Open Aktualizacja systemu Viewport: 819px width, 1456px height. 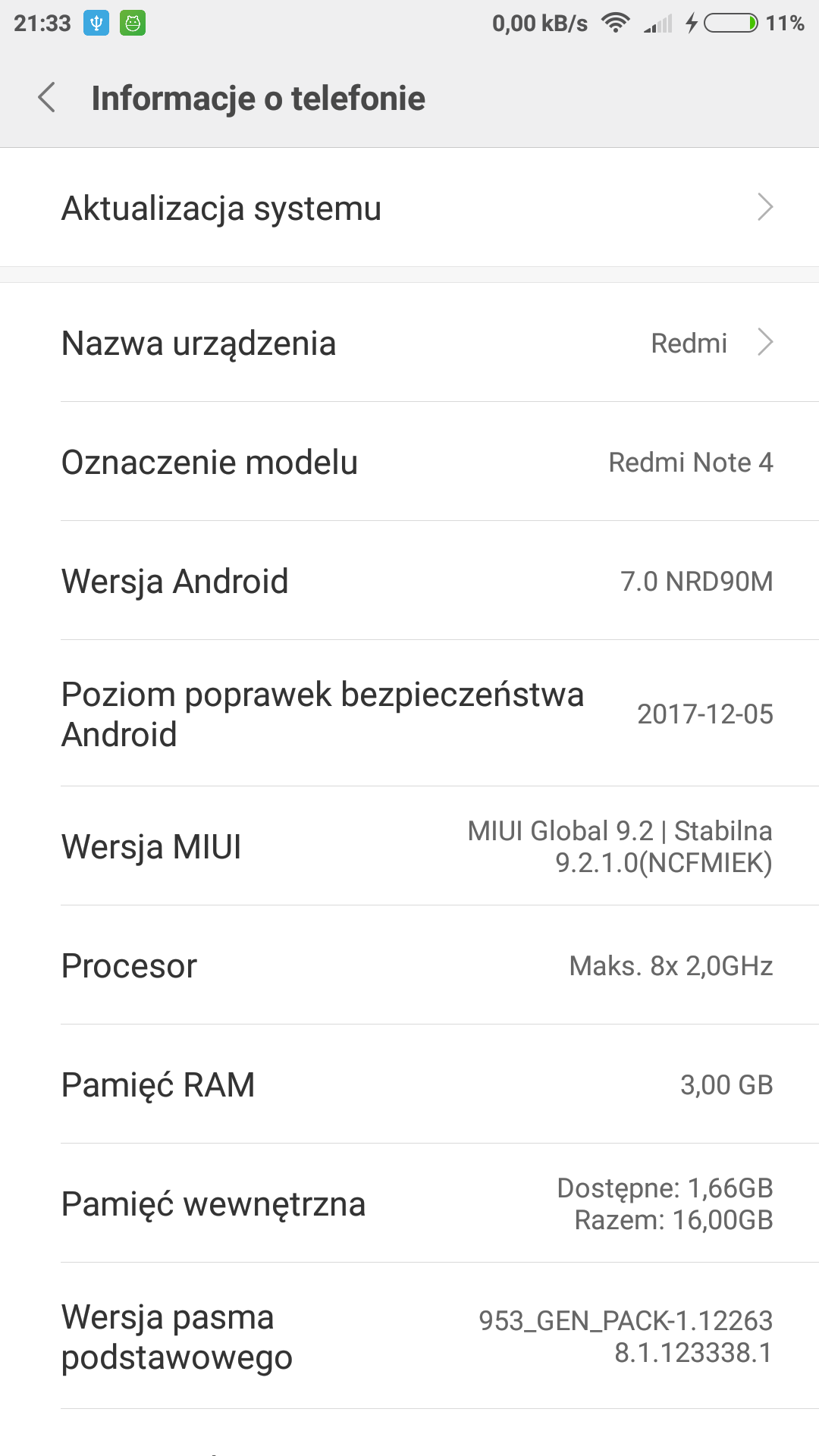coord(409,208)
